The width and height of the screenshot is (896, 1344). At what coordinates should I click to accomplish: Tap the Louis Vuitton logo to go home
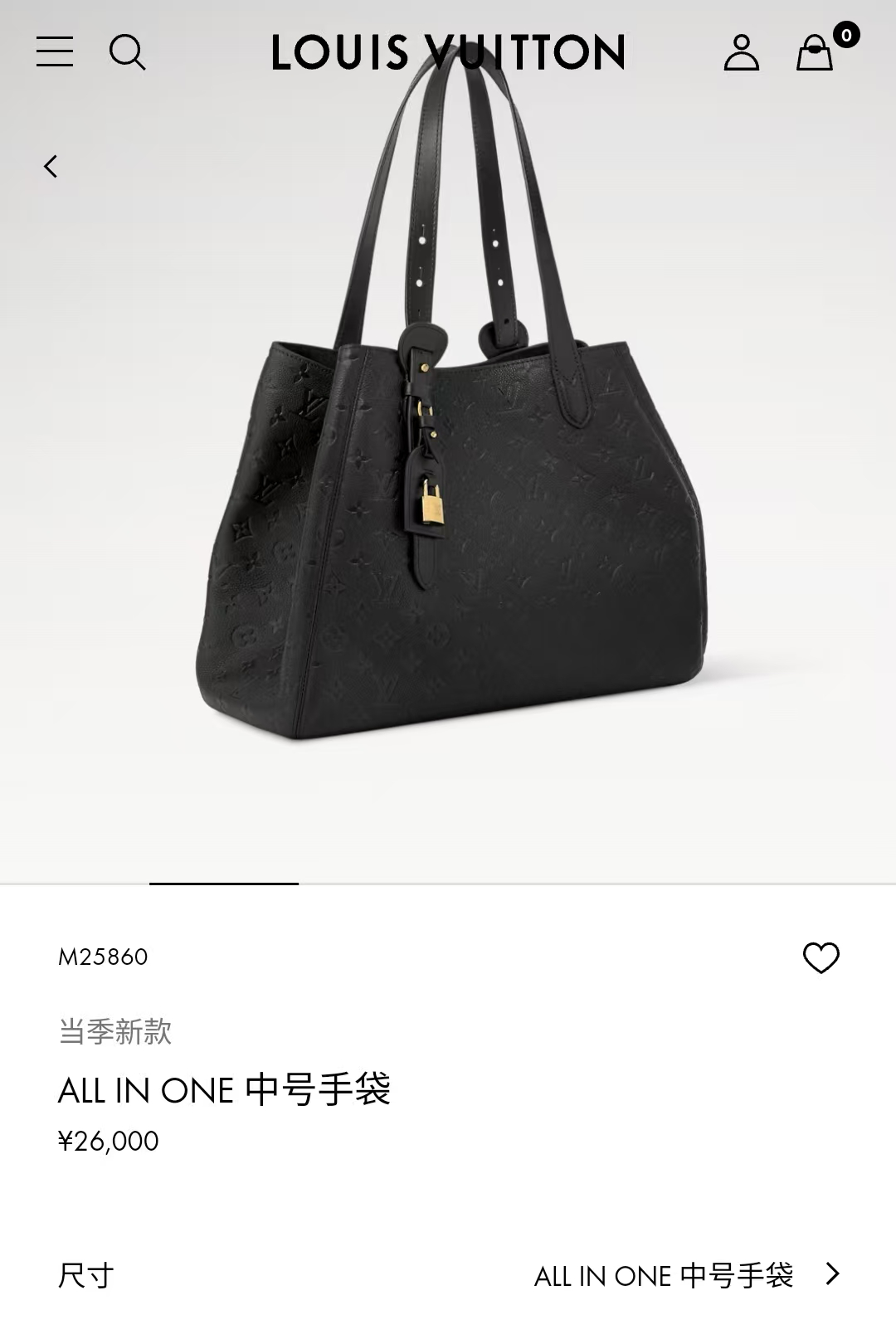(448, 52)
